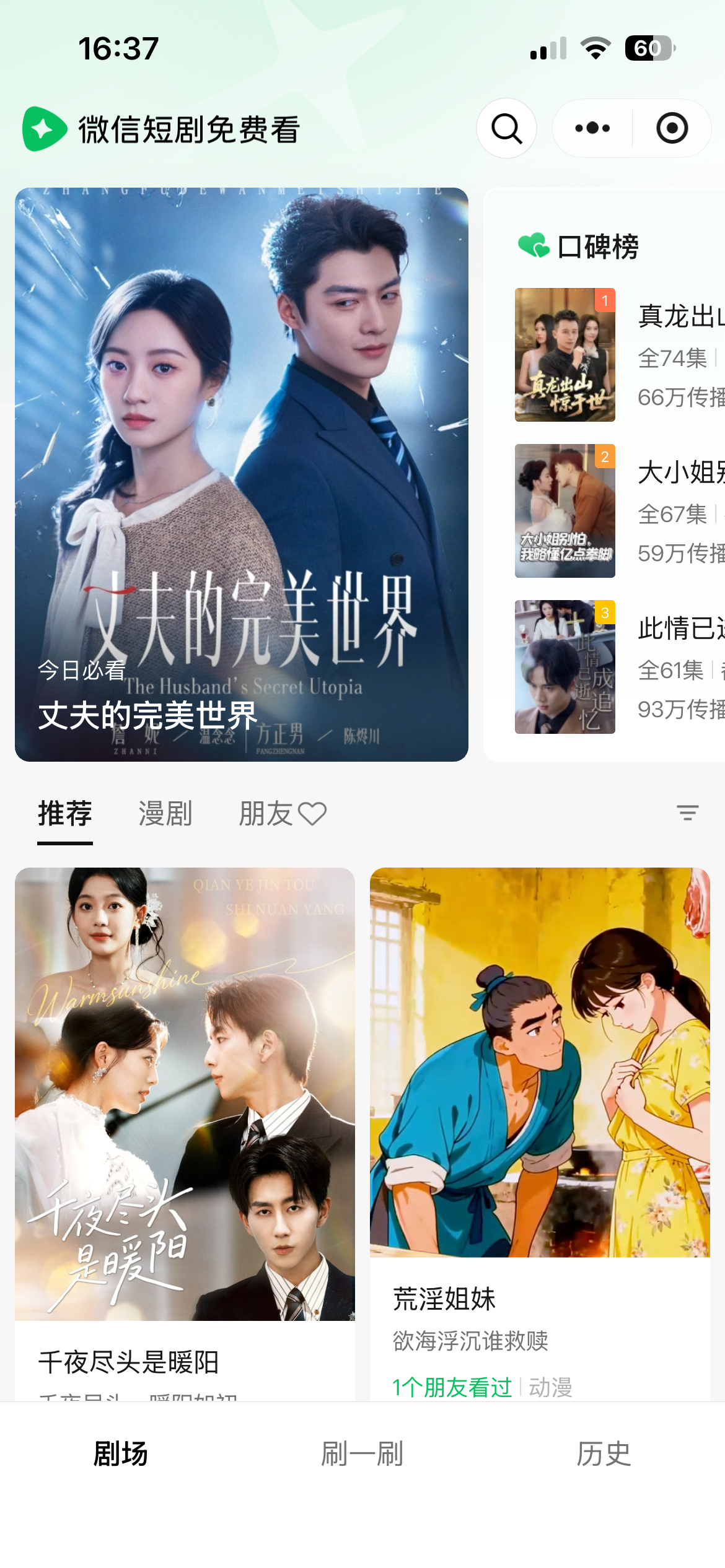
Task: Go to the 剧场 bottom tab
Action: 121,1453
